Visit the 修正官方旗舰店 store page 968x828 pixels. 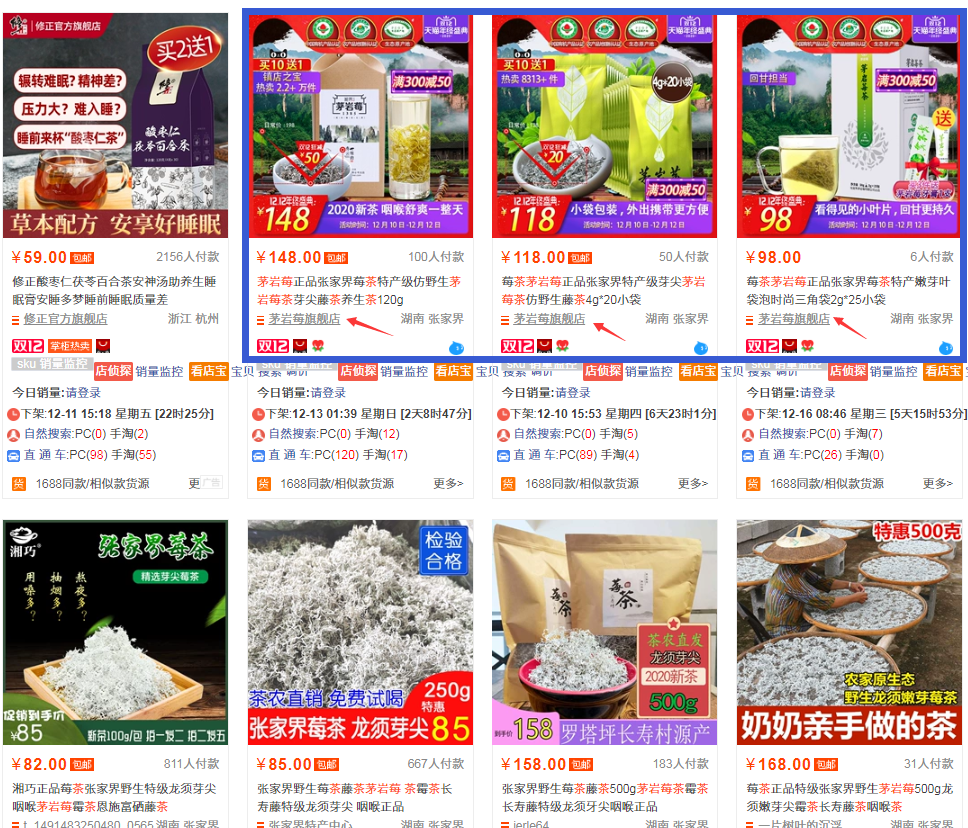[65, 319]
